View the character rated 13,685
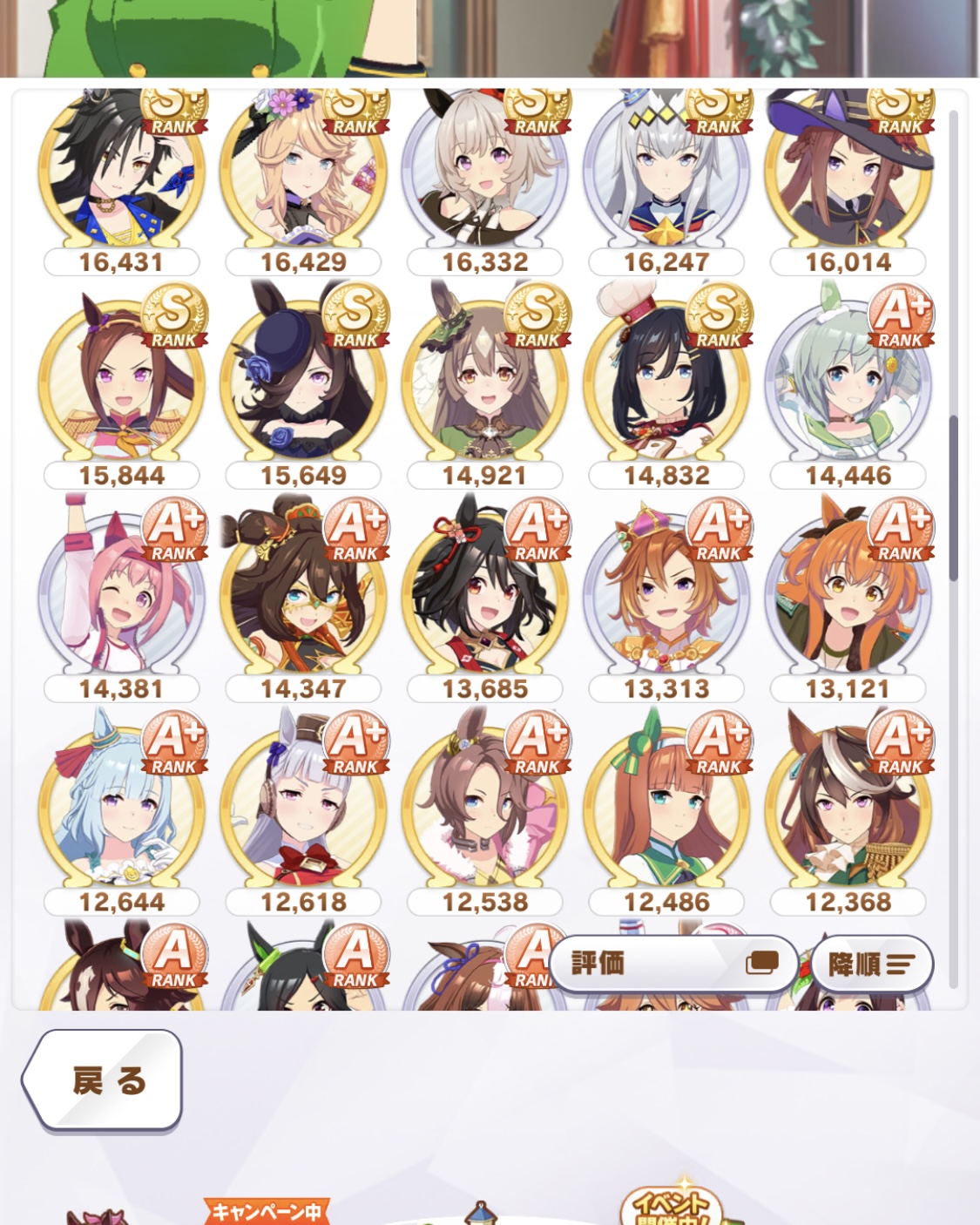Image resolution: width=980 pixels, height=1225 pixels. (484, 597)
